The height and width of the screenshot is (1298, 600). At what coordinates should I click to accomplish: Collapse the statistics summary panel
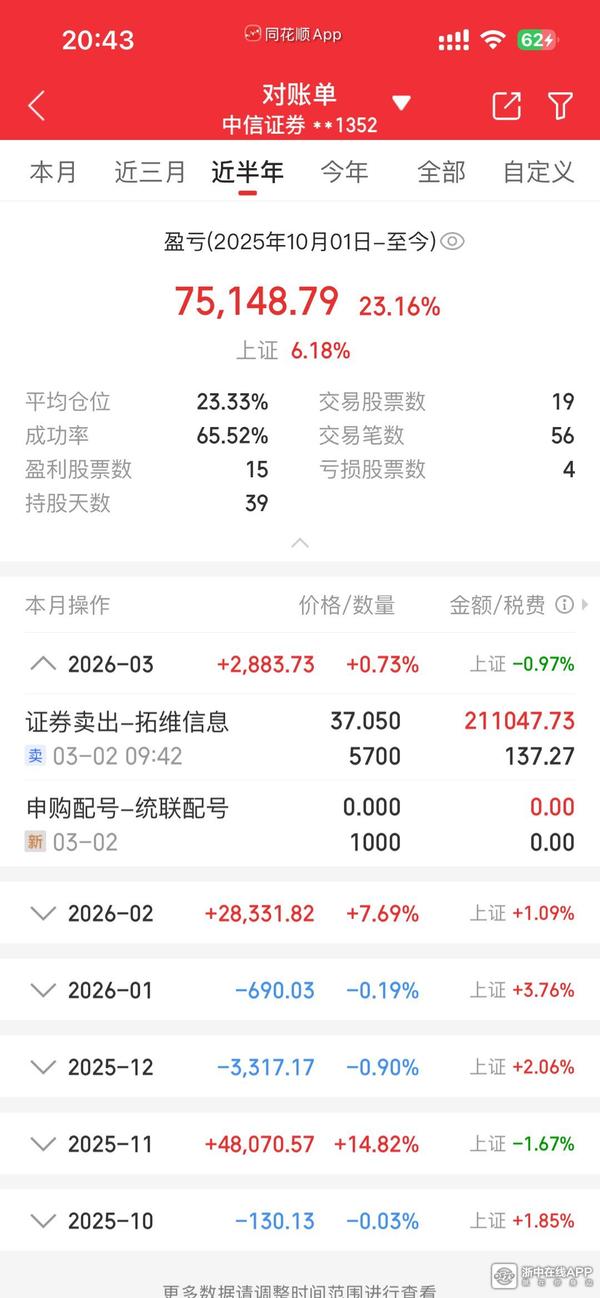[x=300, y=543]
